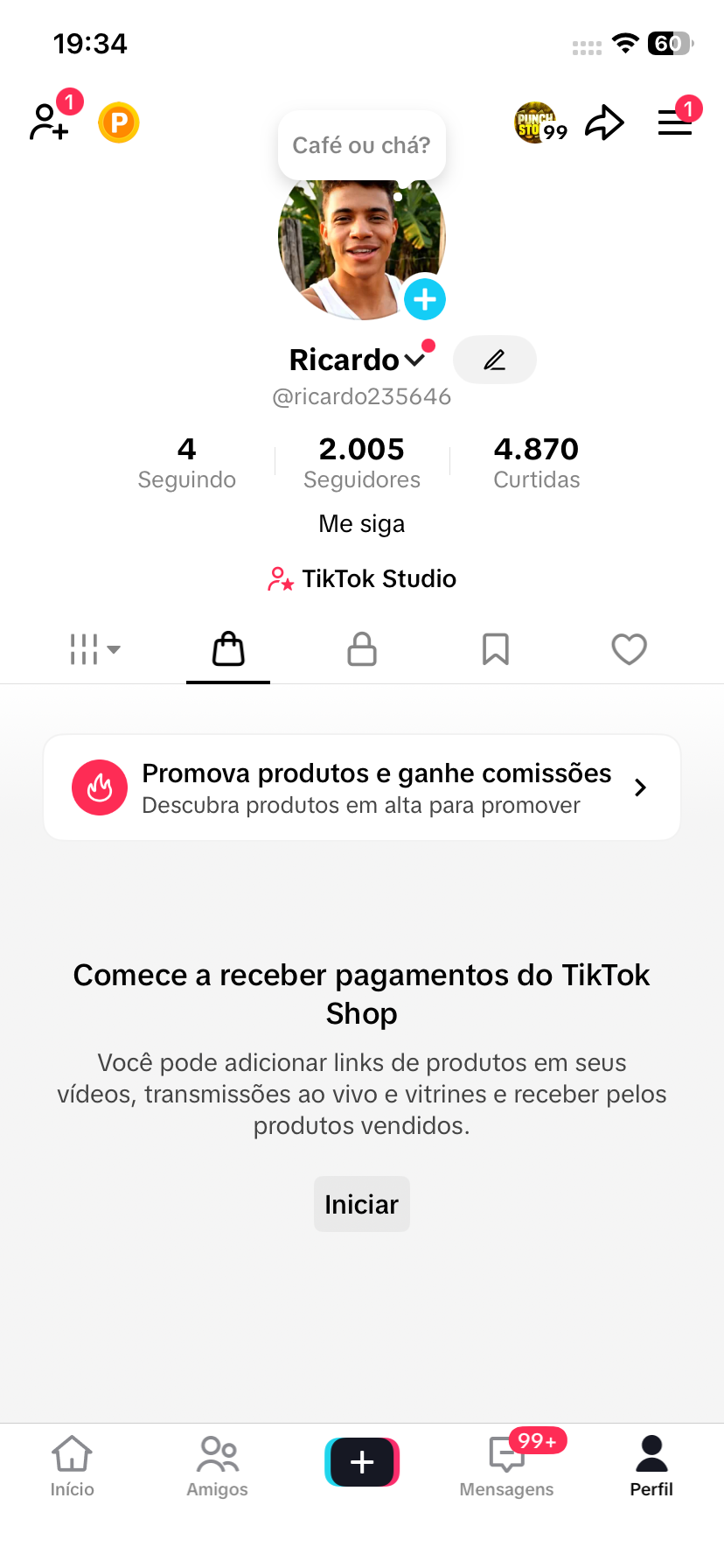The height and width of the screenshot is (1568, 724).
Task: Switch to the private videos lock tab
Action: [x=362, y=649]
